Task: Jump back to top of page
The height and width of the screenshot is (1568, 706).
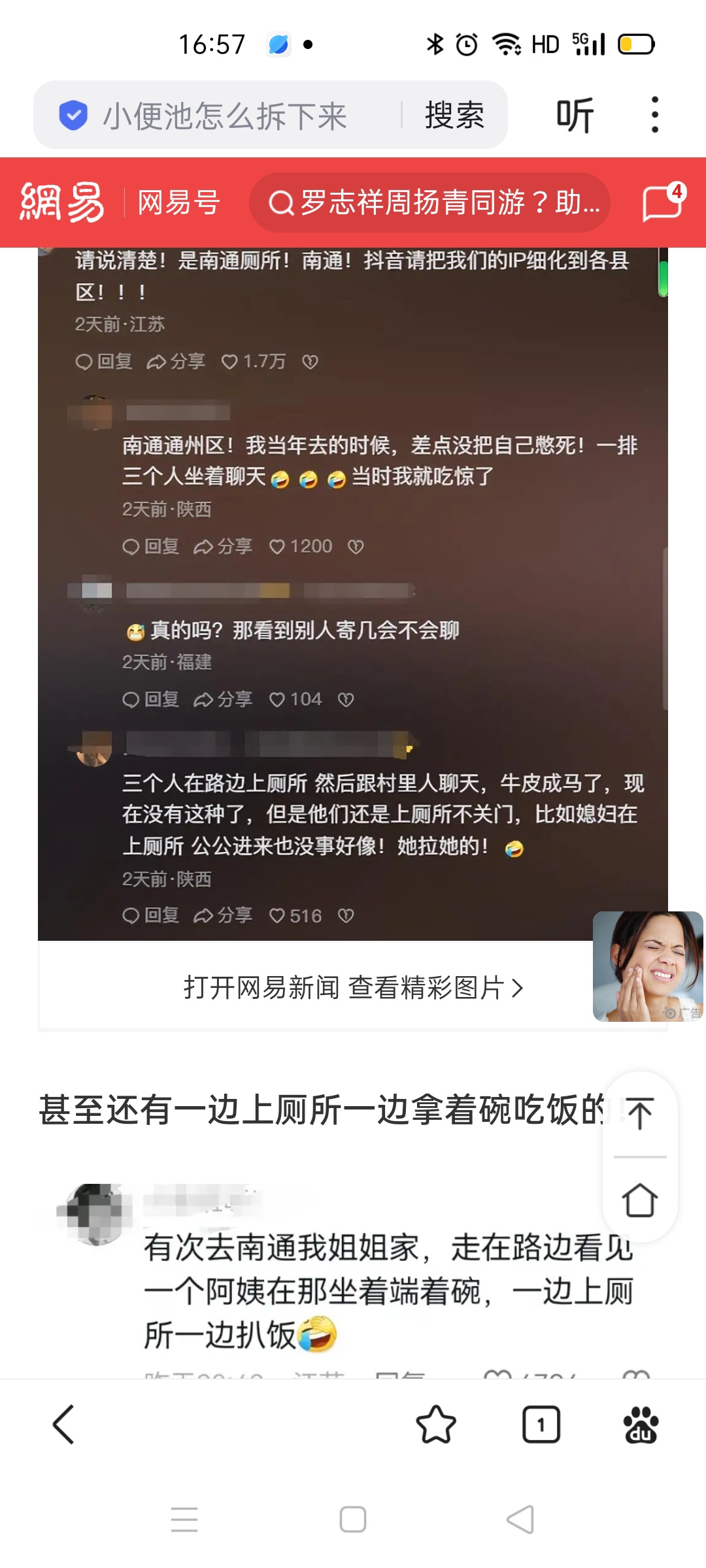Action: click(639, 1113)
